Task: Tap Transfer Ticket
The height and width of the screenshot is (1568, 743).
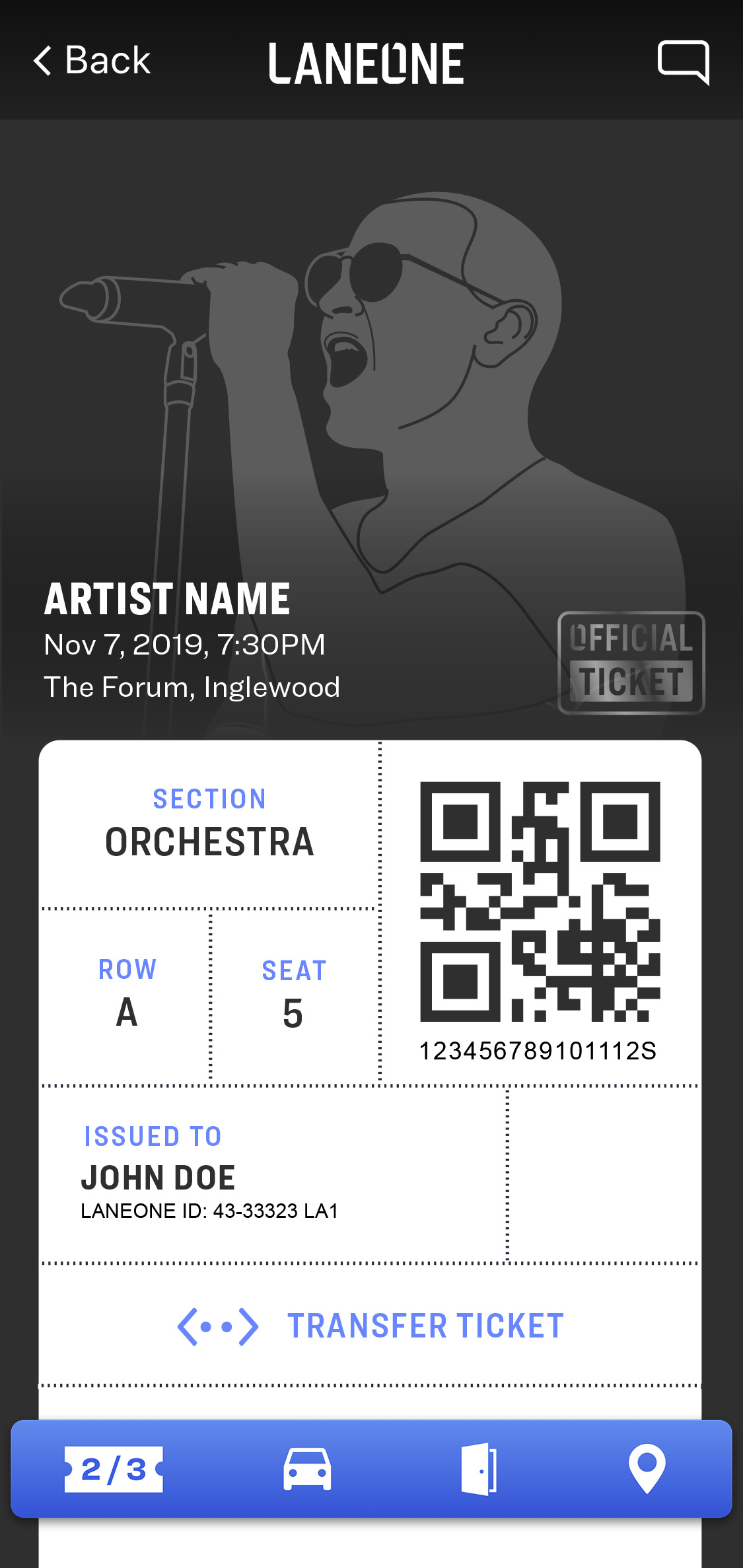Action: [x=371, y=1326]
